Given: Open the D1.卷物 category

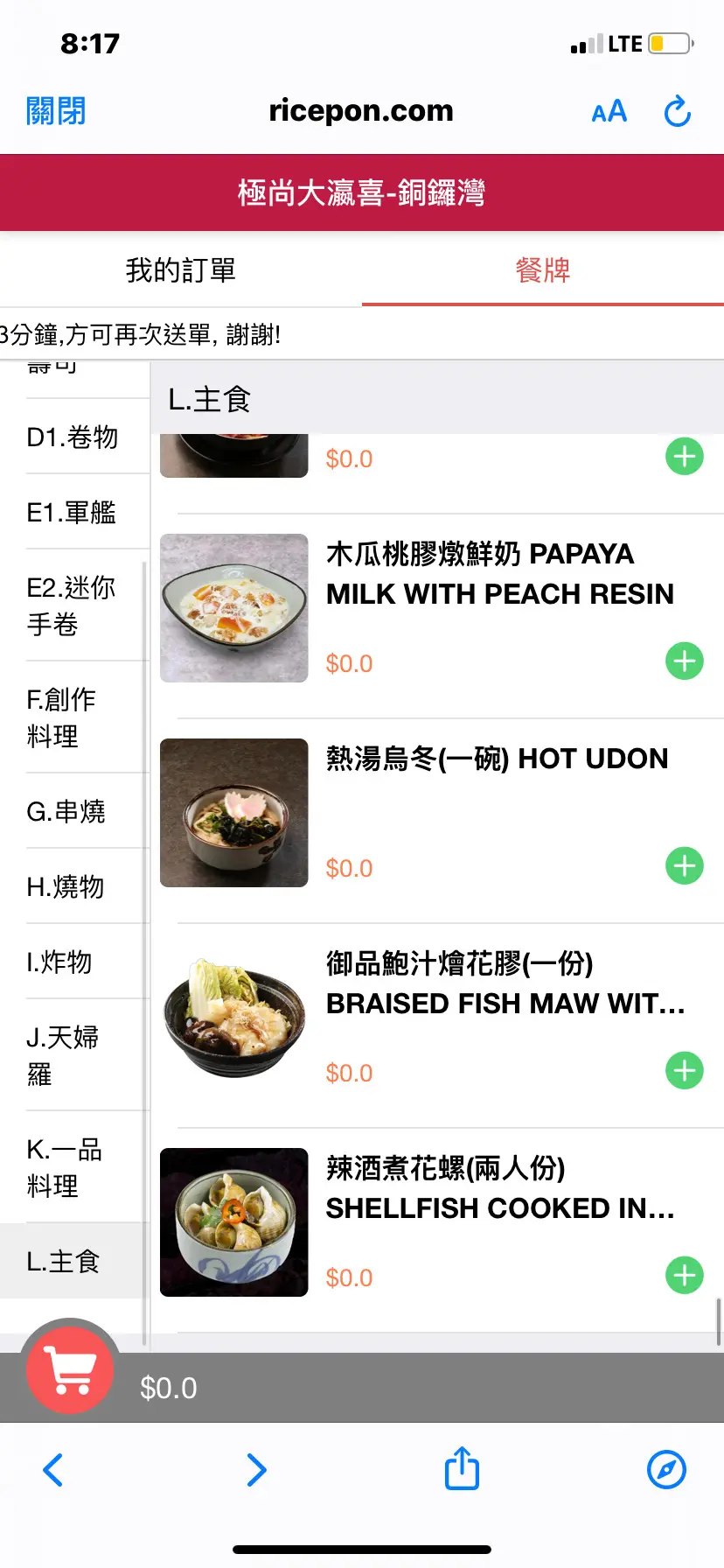Looking at the screenshot, I should click(x=73, y=437).
